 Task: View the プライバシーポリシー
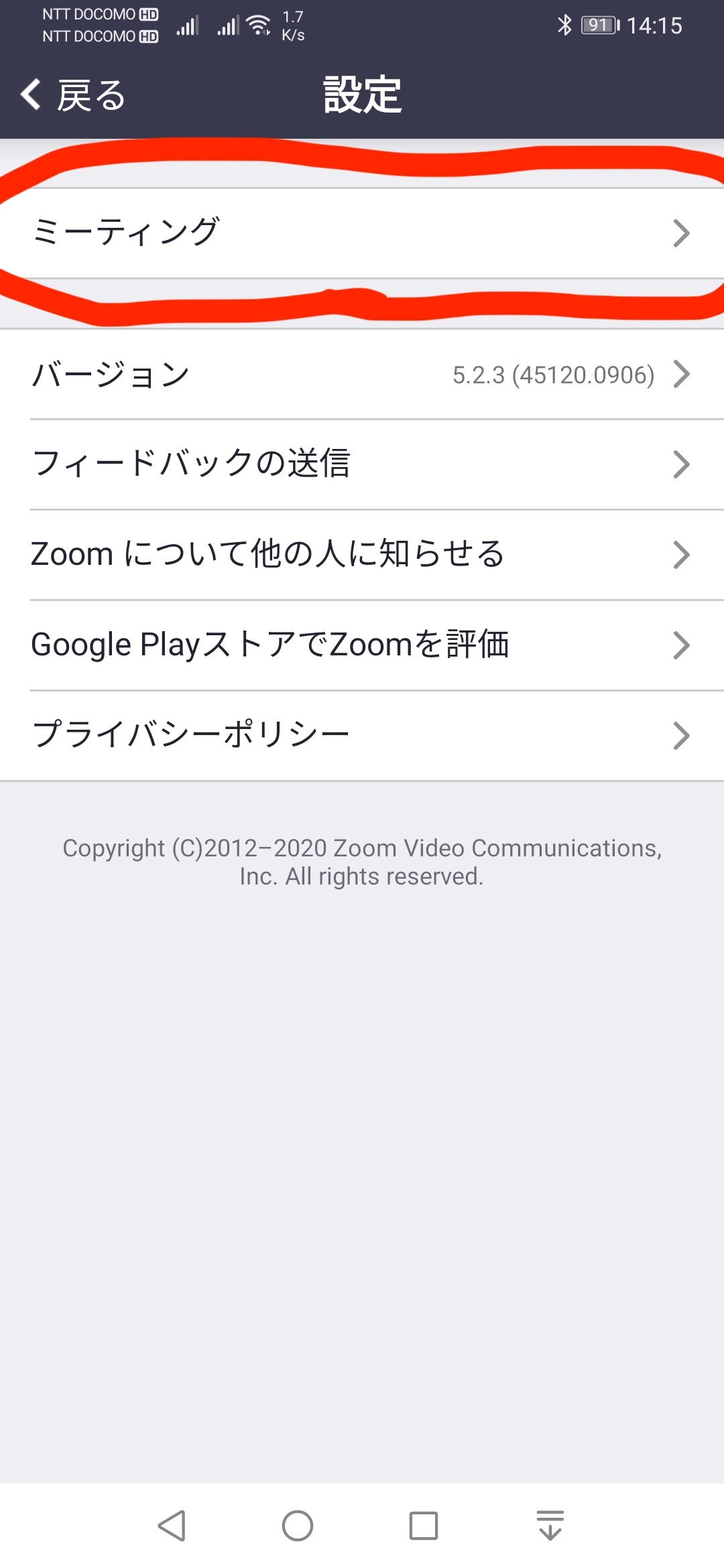[362, 736]
